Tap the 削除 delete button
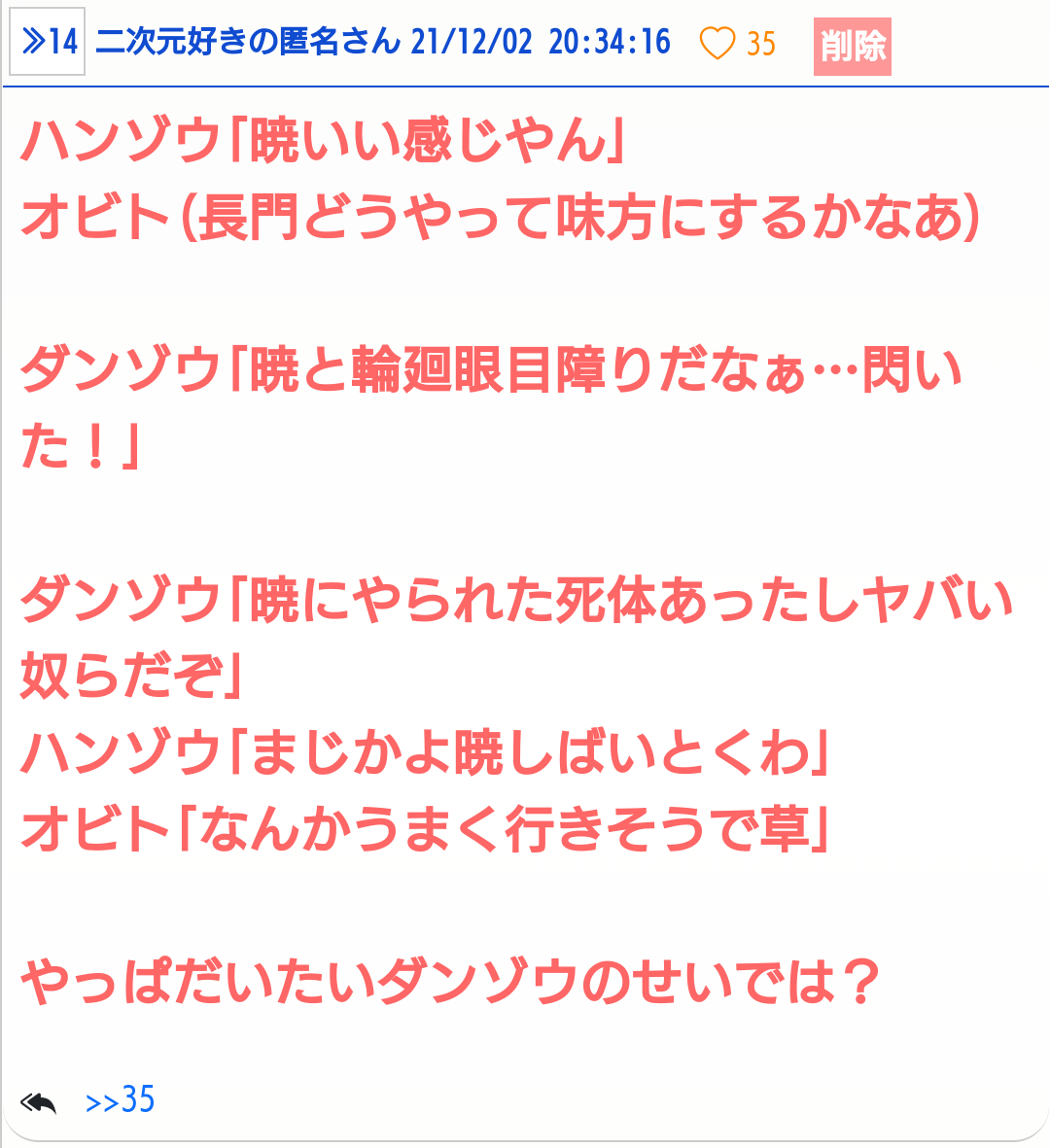 coord(853,46)
